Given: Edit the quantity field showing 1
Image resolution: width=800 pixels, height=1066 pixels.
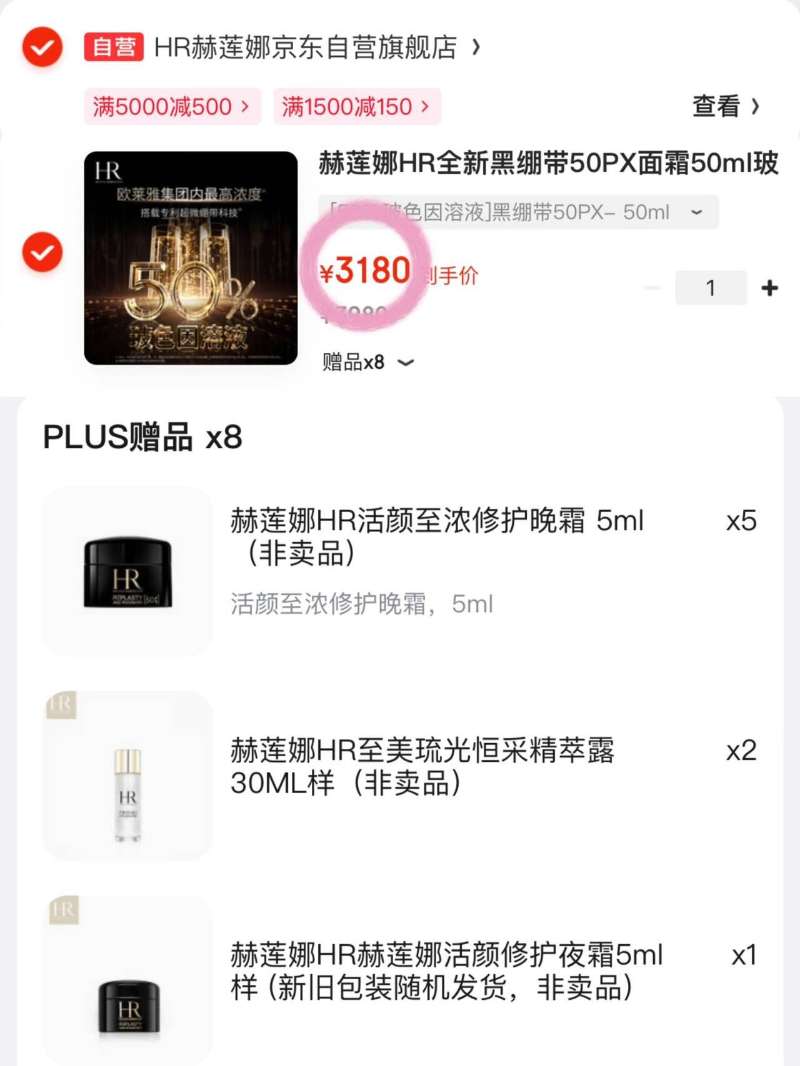Looking at the screenshot, I should [x=711, y=288].
